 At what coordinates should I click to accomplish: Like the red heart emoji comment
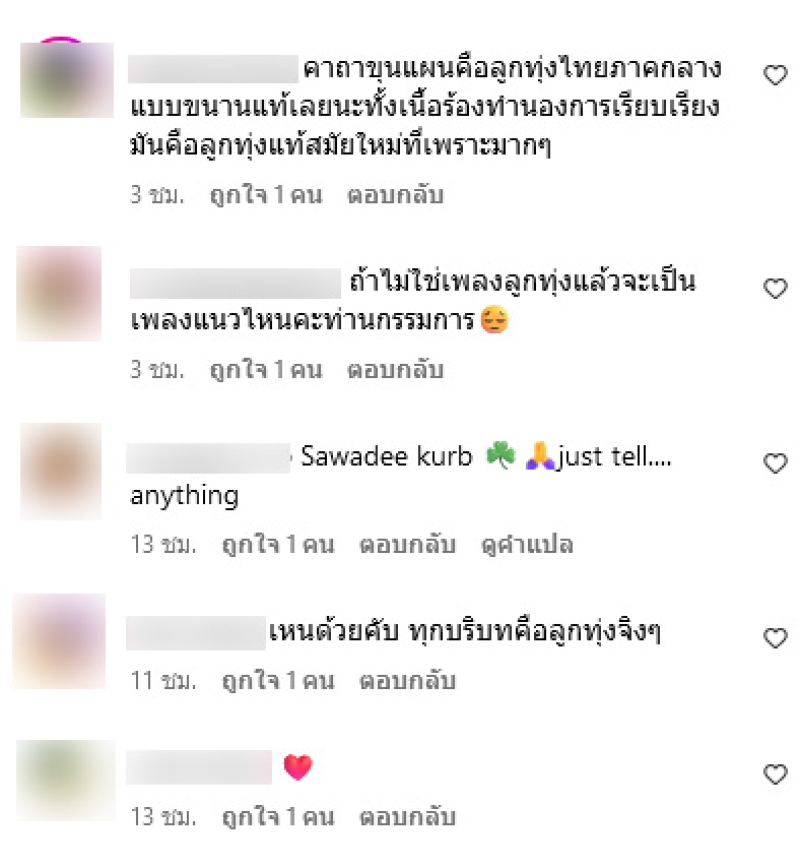click(x=775, y=773)
